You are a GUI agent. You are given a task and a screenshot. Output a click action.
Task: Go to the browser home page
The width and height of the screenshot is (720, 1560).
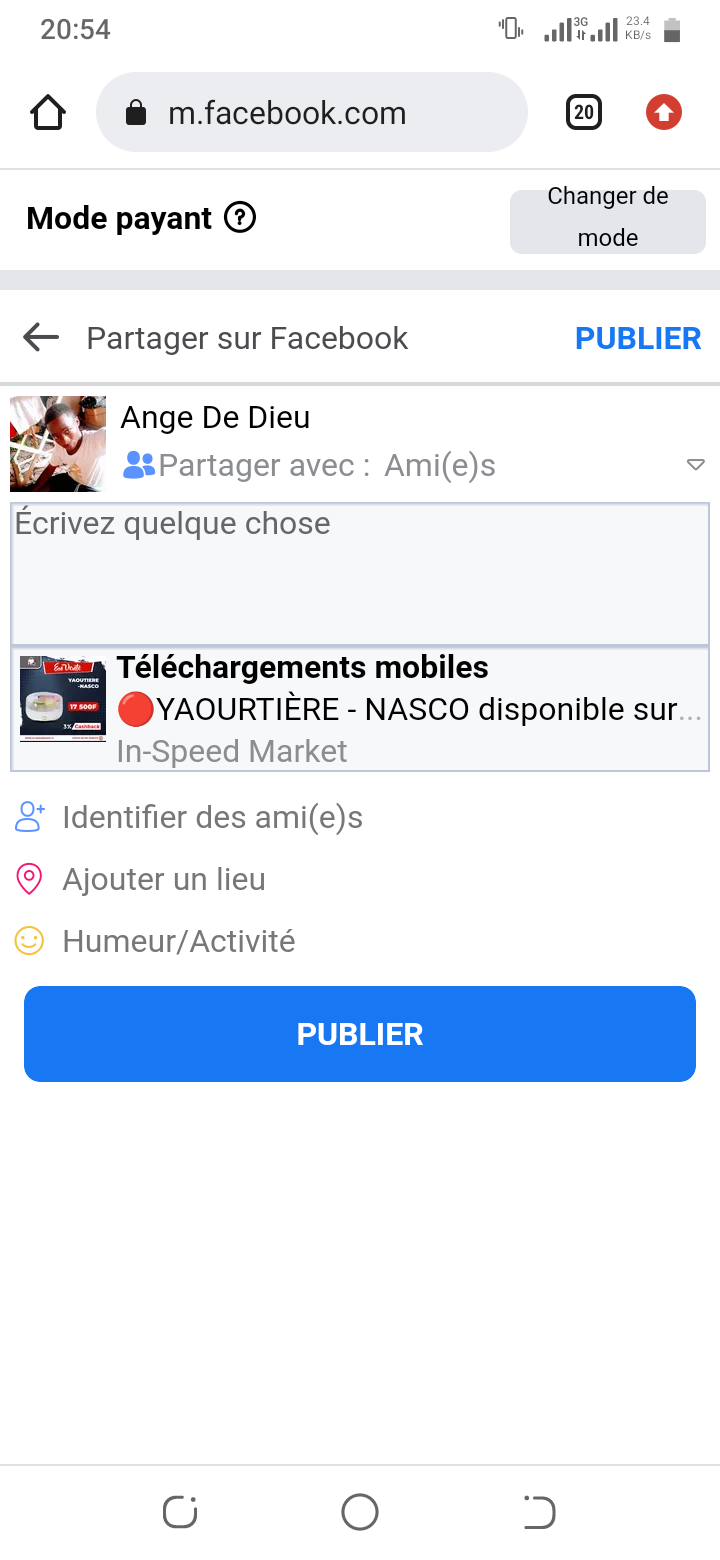coord(48,113)
